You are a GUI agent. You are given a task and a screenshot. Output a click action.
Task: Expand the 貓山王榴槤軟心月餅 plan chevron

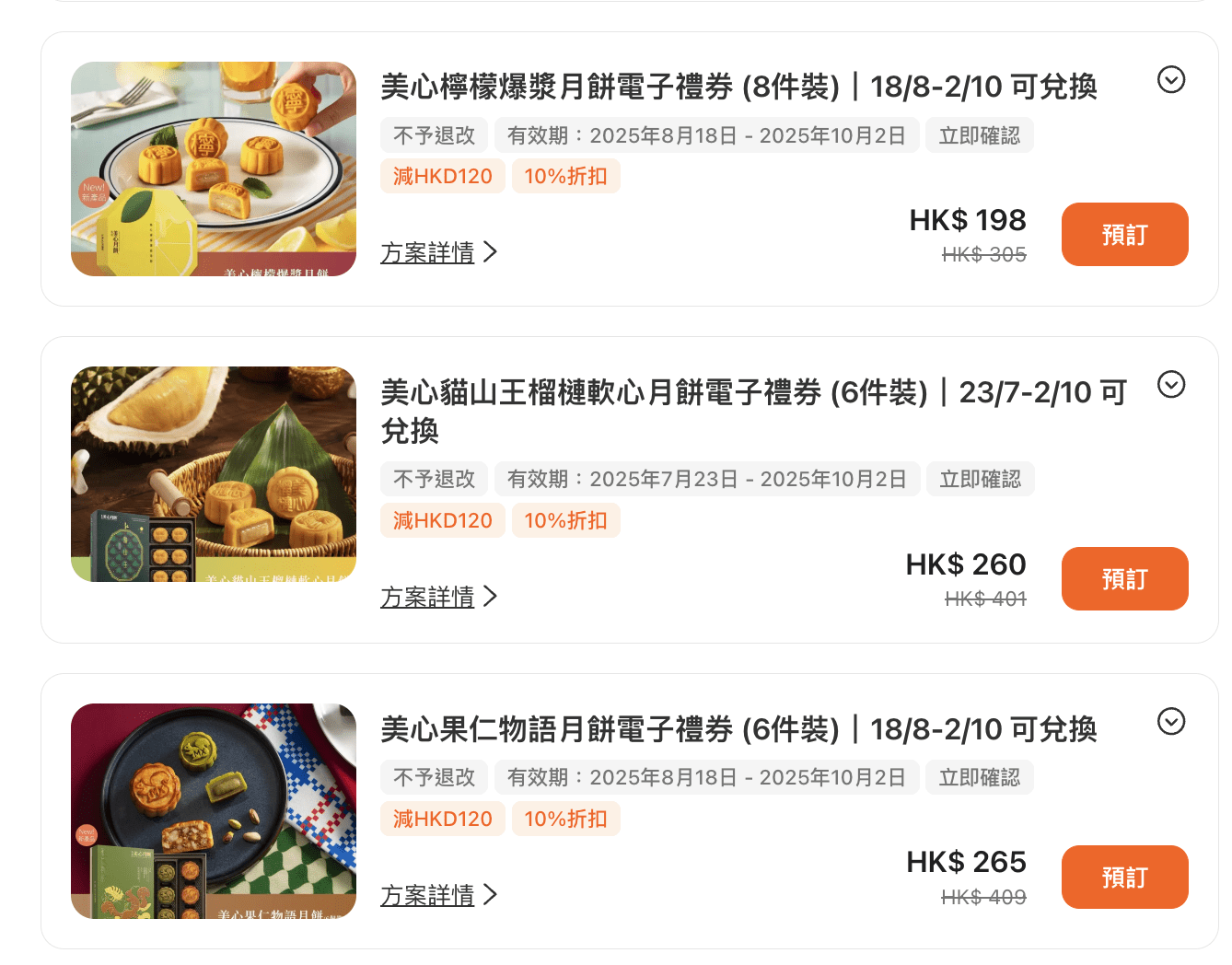click(1170, 385)
